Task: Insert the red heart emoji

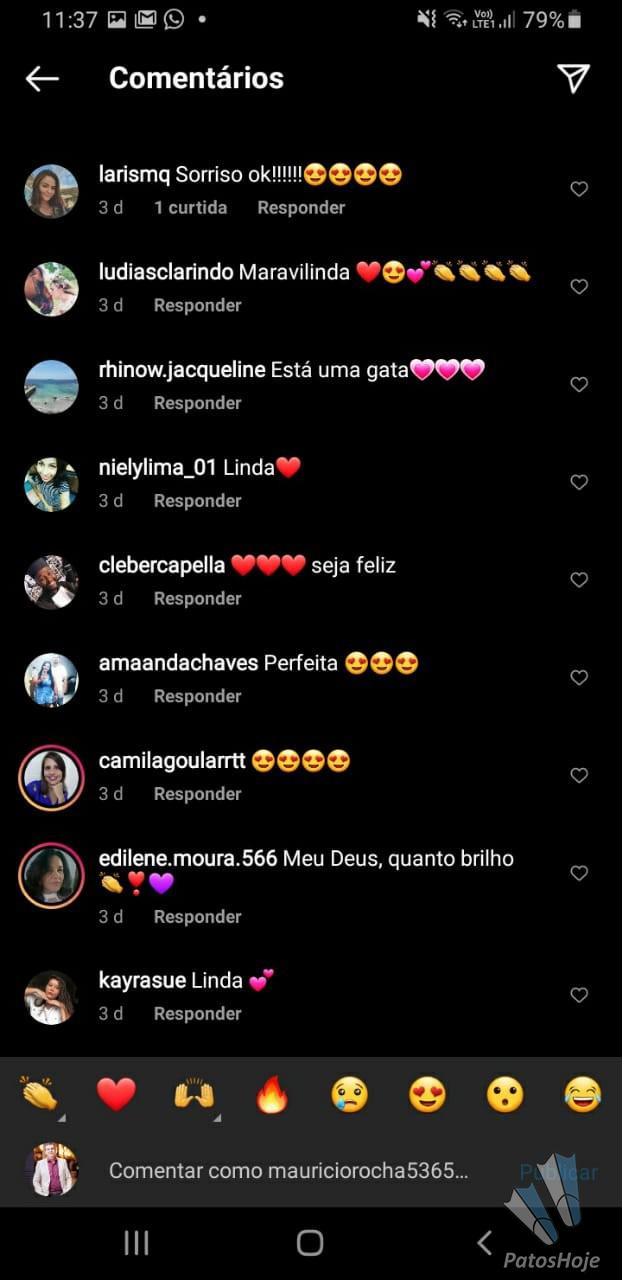Action: [116, 1095]
